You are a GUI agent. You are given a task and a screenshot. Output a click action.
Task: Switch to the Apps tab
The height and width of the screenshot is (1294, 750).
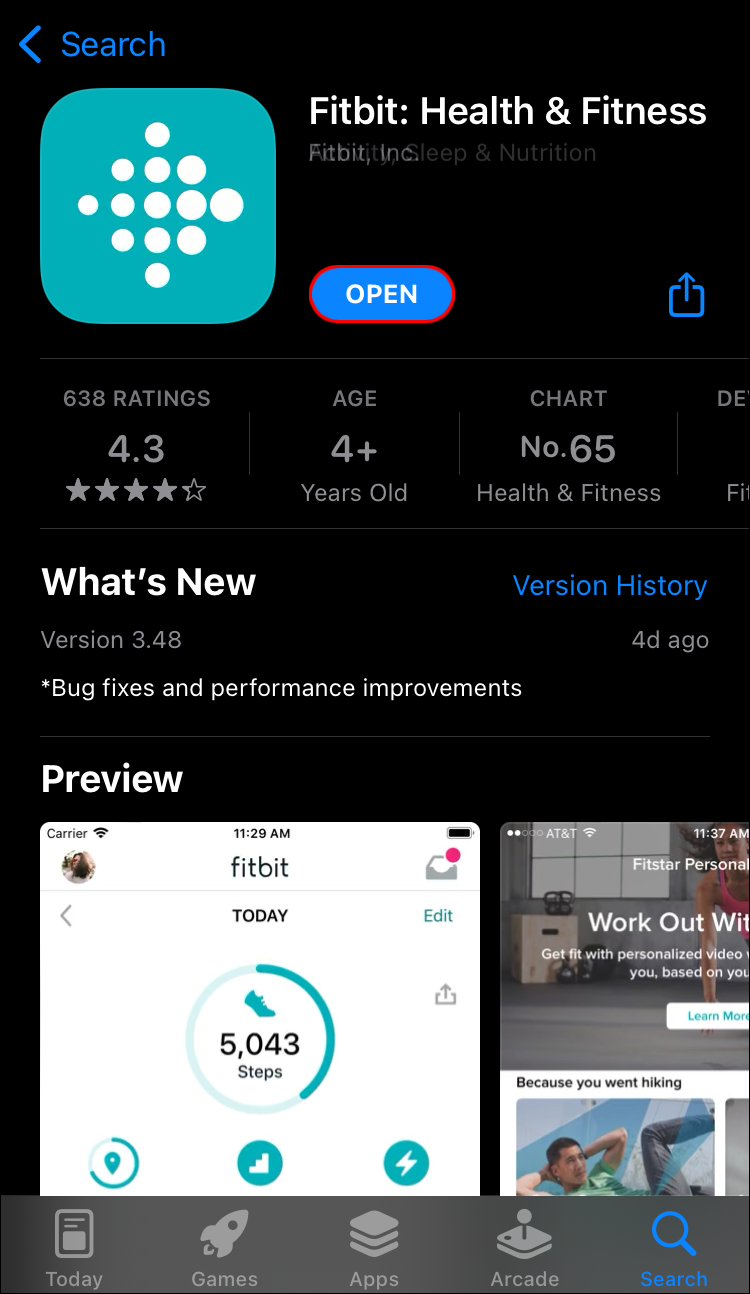(374, 1246)
